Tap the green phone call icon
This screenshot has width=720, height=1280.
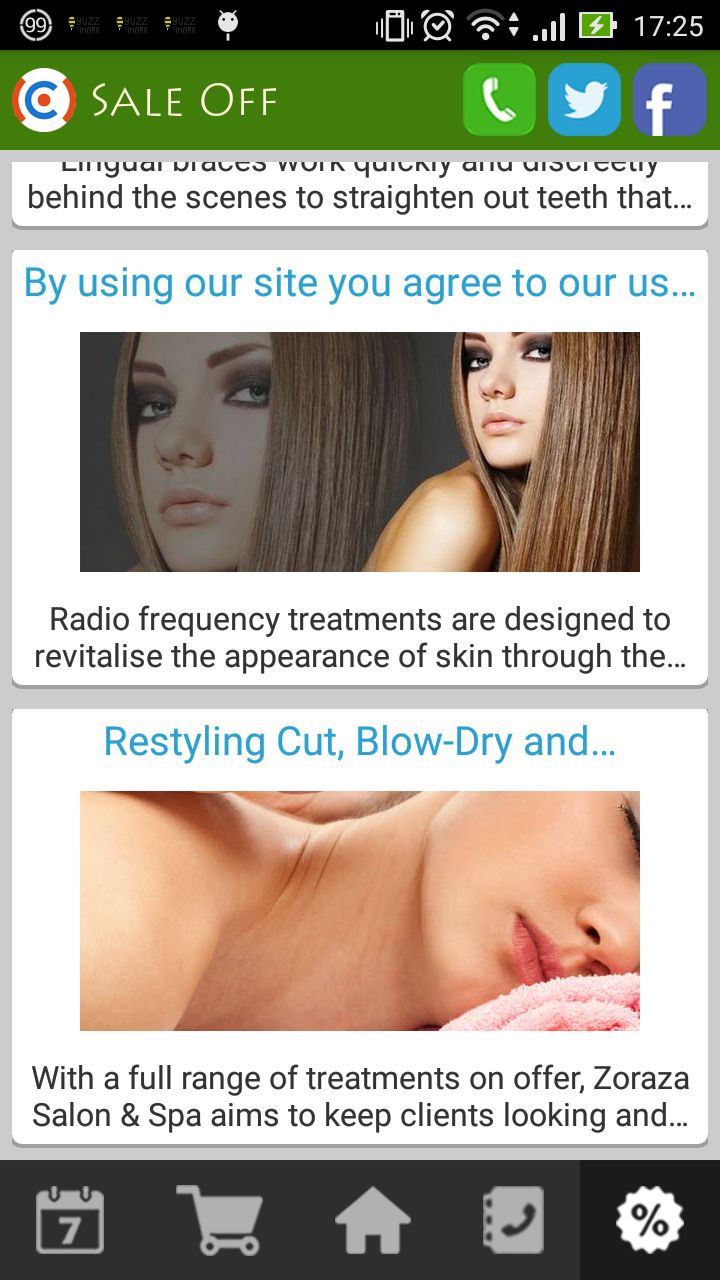tap(499, 100)
